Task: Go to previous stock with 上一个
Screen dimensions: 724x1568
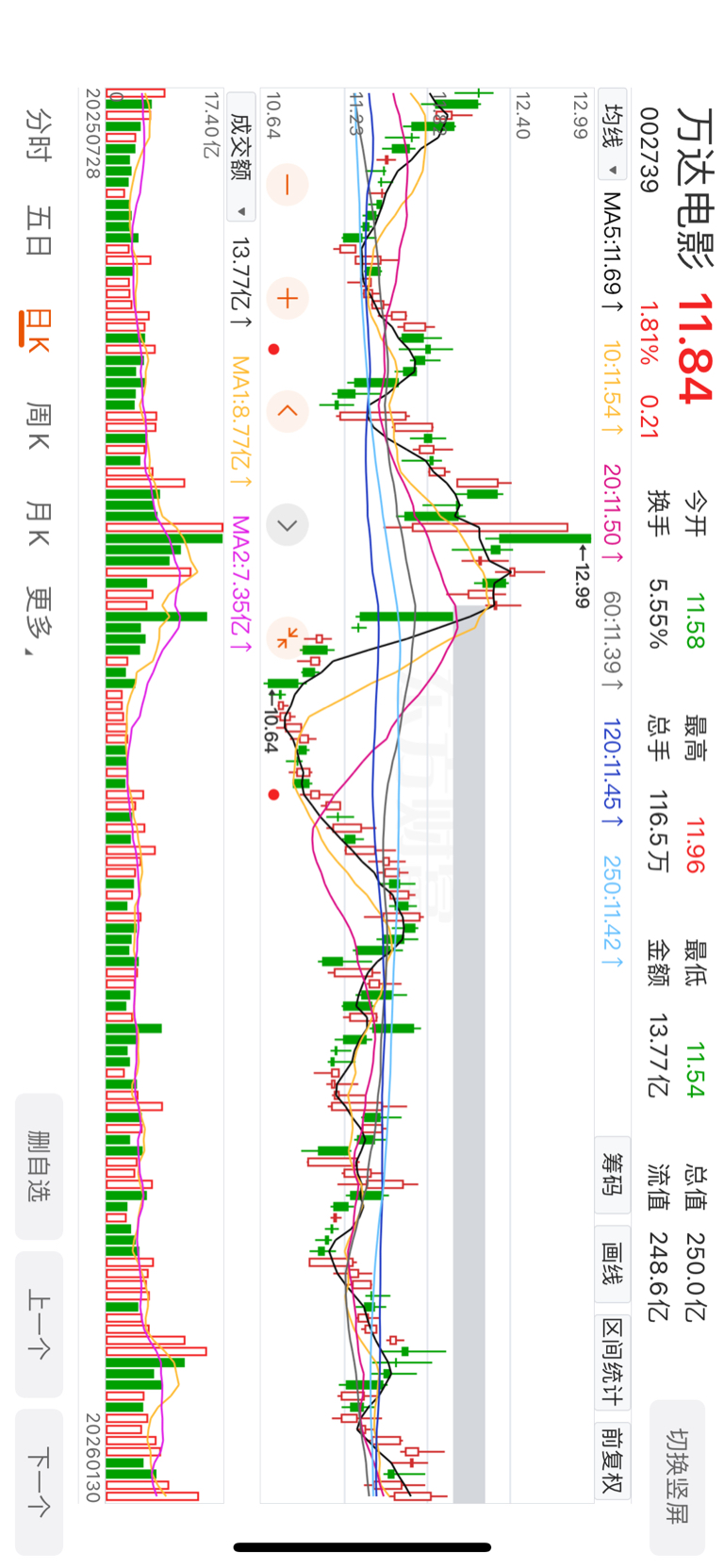Action: (x=39, y=1324)
